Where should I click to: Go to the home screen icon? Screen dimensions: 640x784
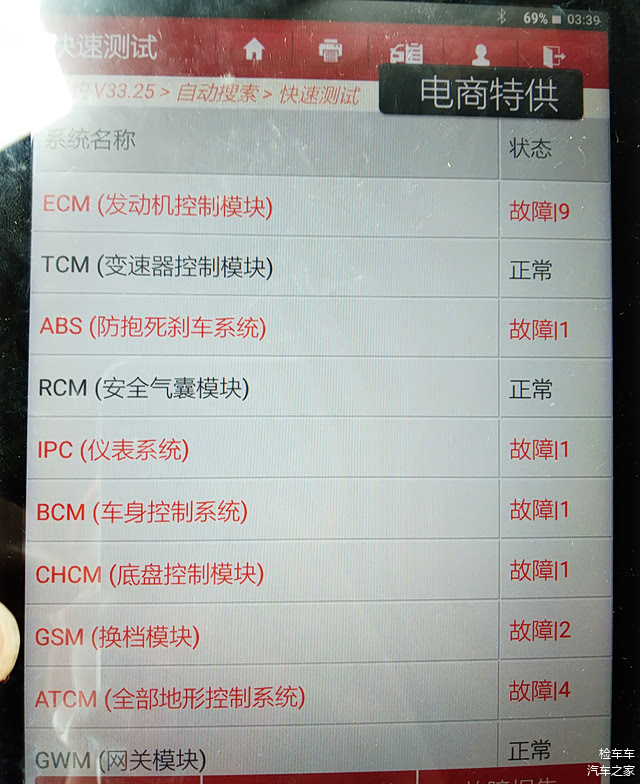coord(255,49)
